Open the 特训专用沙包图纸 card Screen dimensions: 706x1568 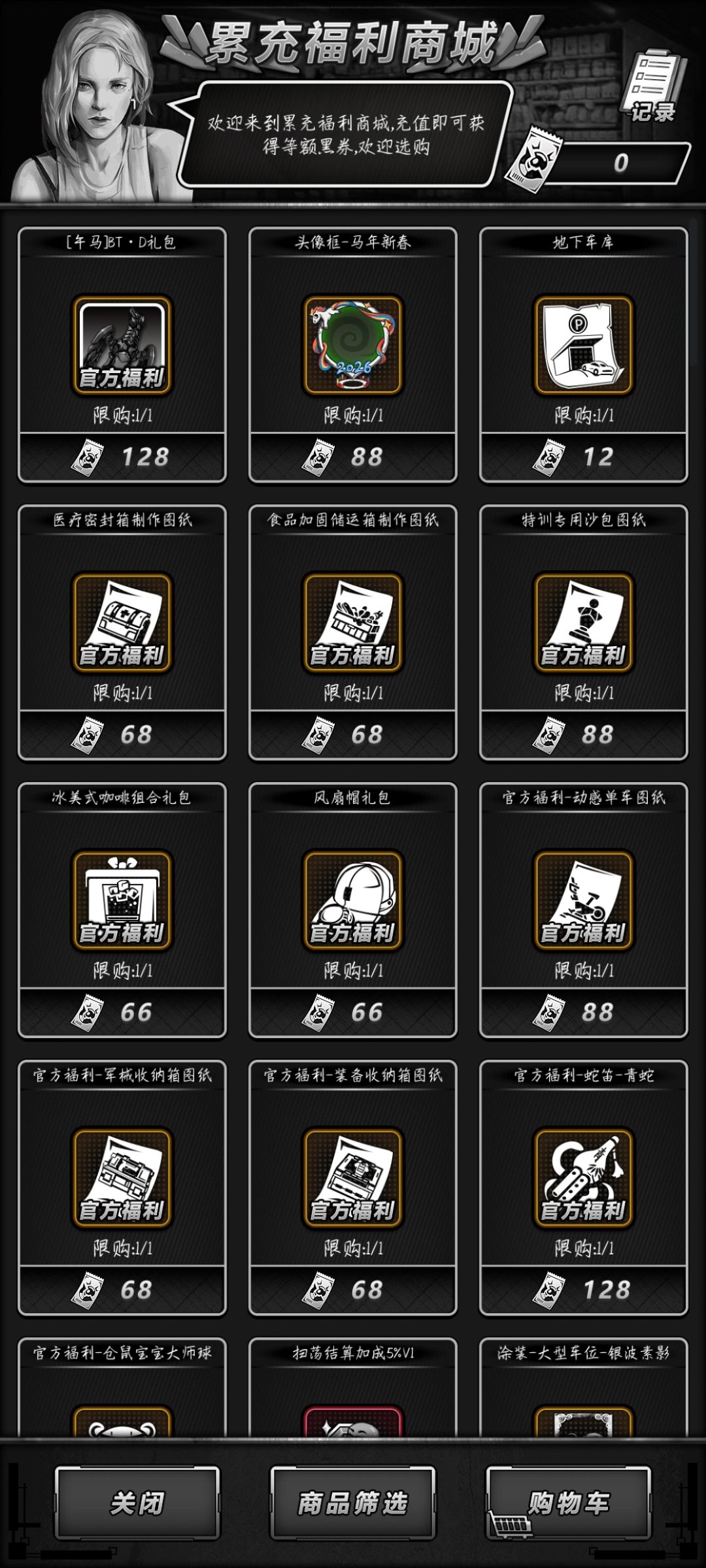[584, 633]
